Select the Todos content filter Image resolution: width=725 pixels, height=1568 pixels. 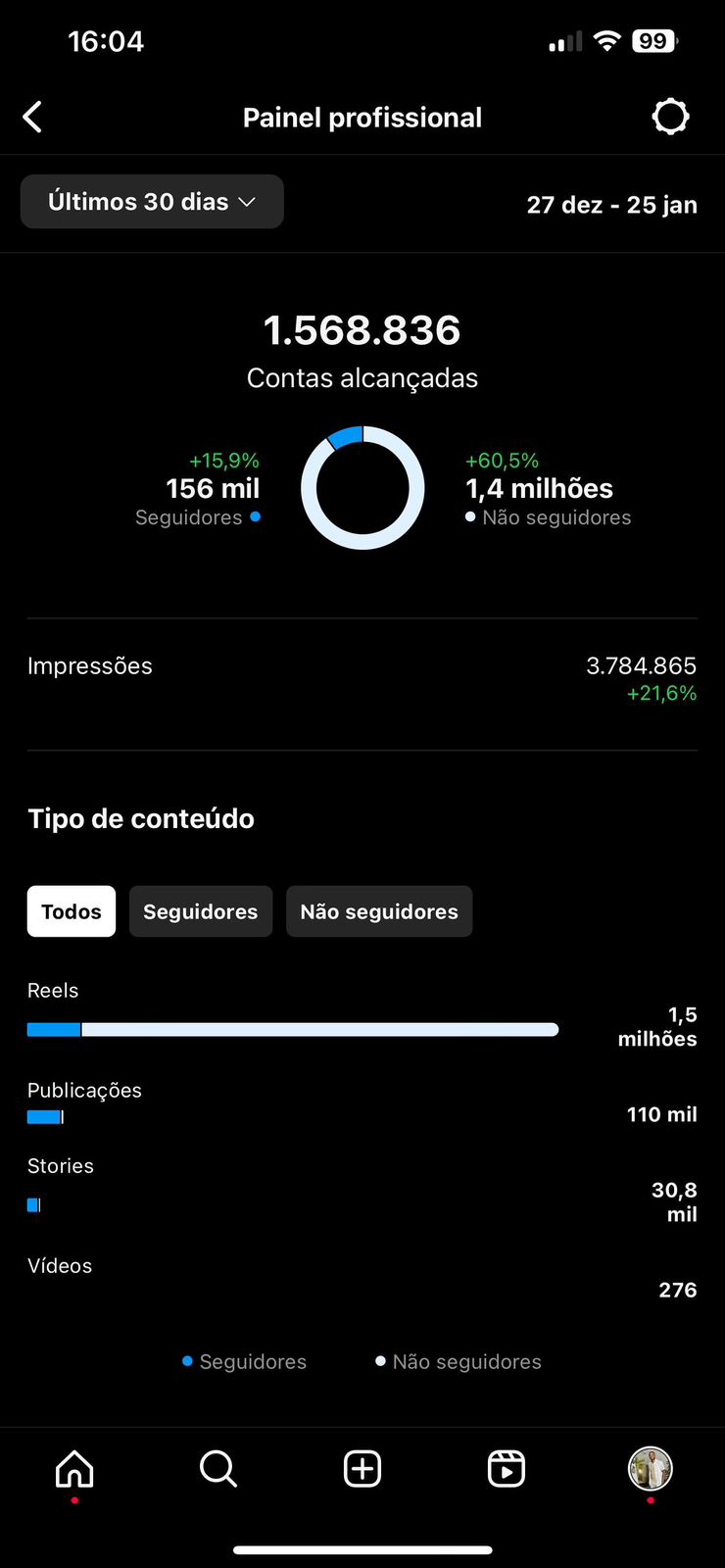click(72, 911)
